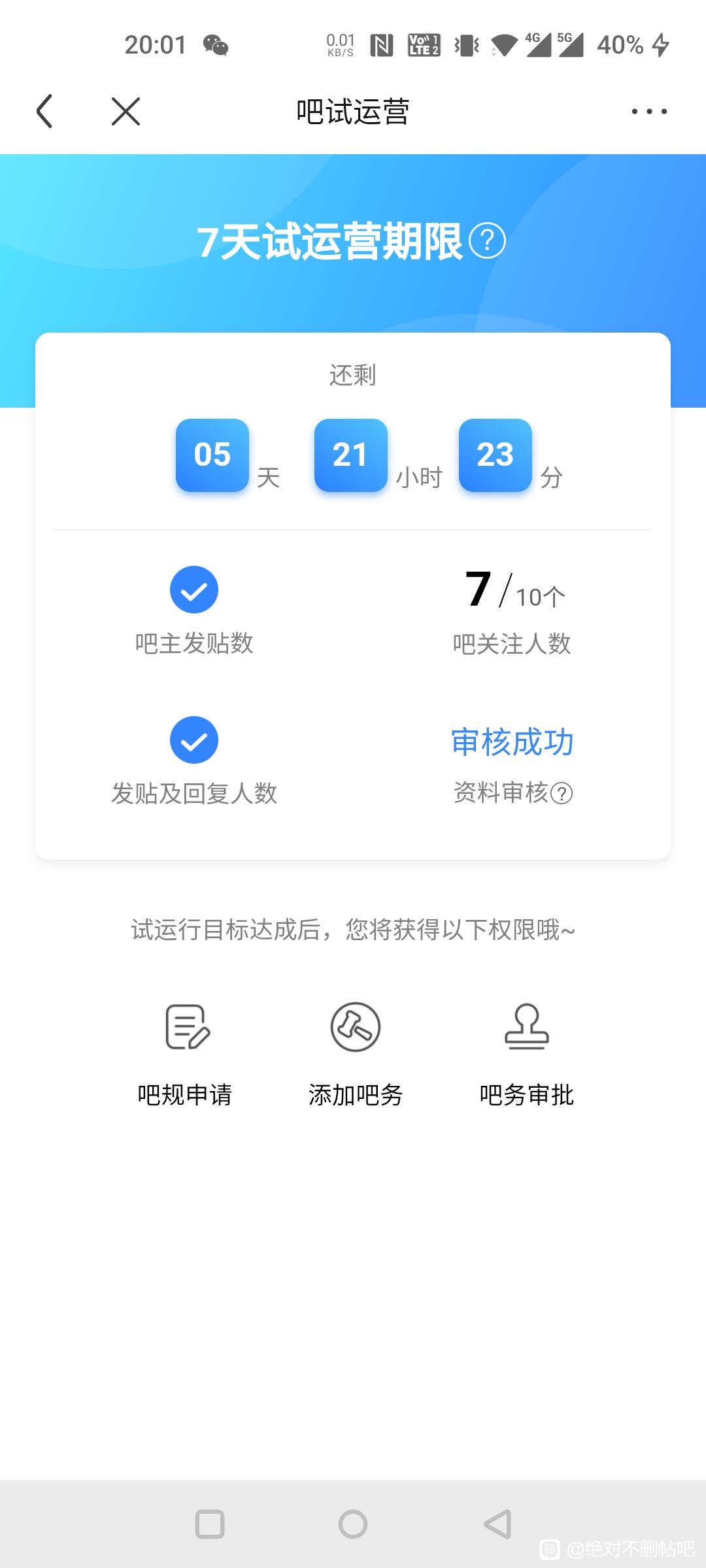This screenshot has width=706, height=1568.
Task: Go back using the top-left arrow
Action: click(44, 111)
